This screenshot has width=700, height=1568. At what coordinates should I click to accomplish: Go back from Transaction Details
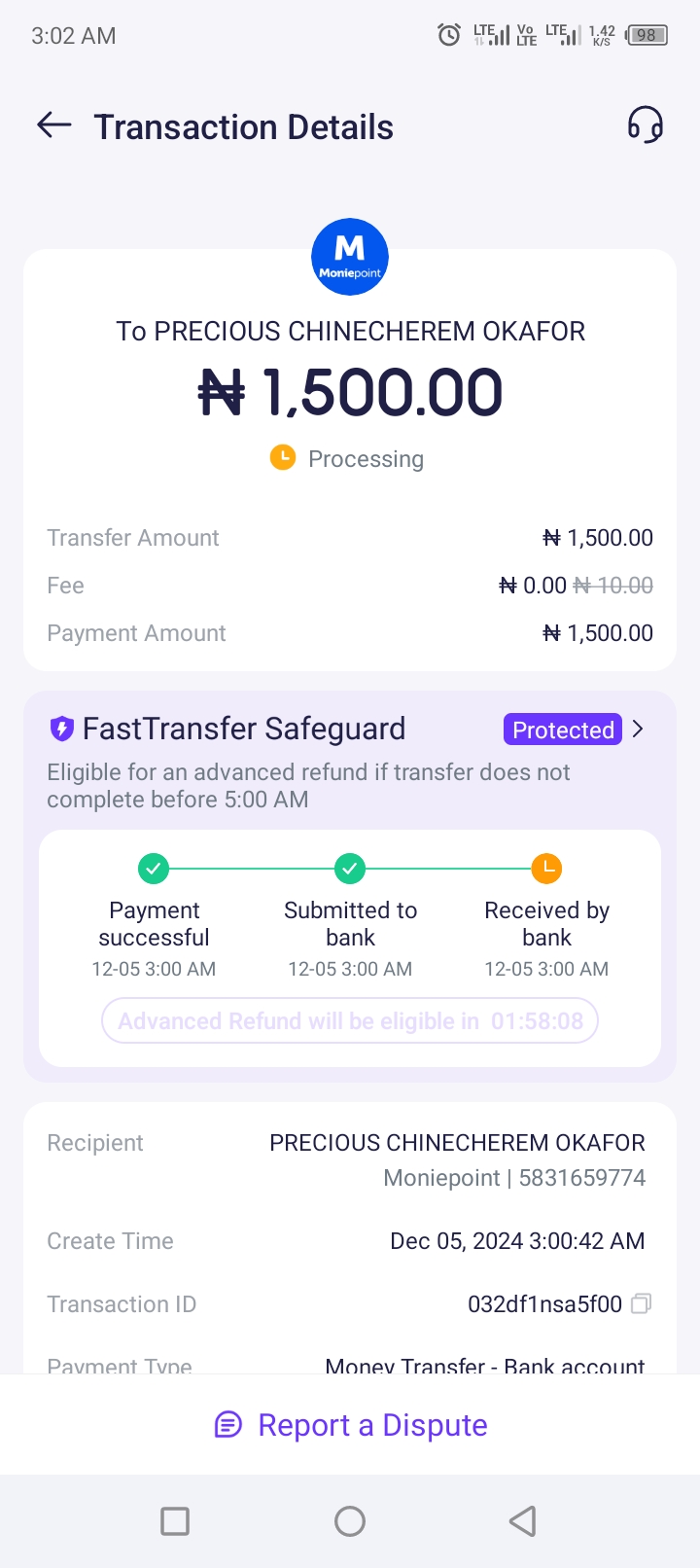pos(54,125)
